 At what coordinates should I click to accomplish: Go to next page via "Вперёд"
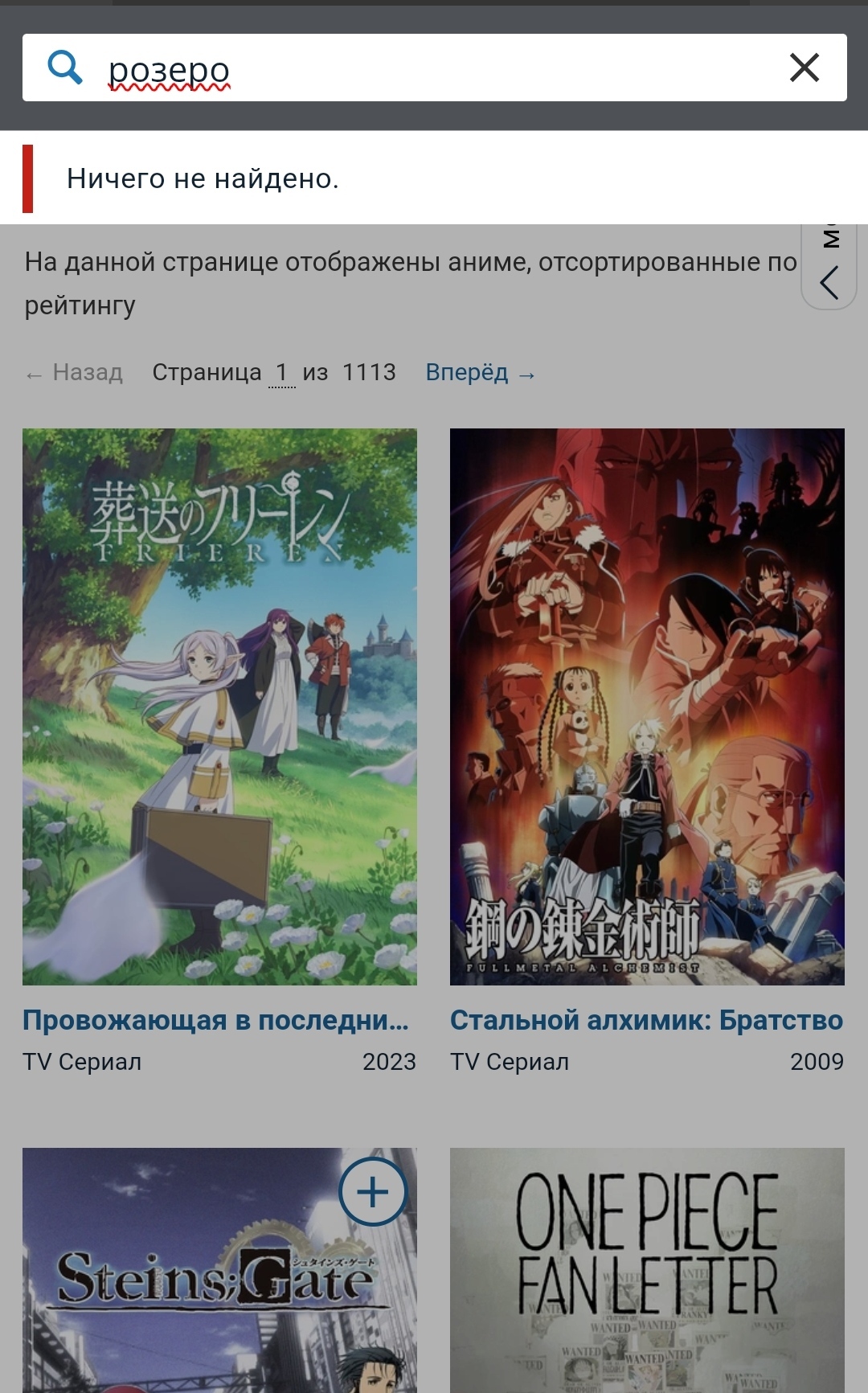tap(480, 373)
